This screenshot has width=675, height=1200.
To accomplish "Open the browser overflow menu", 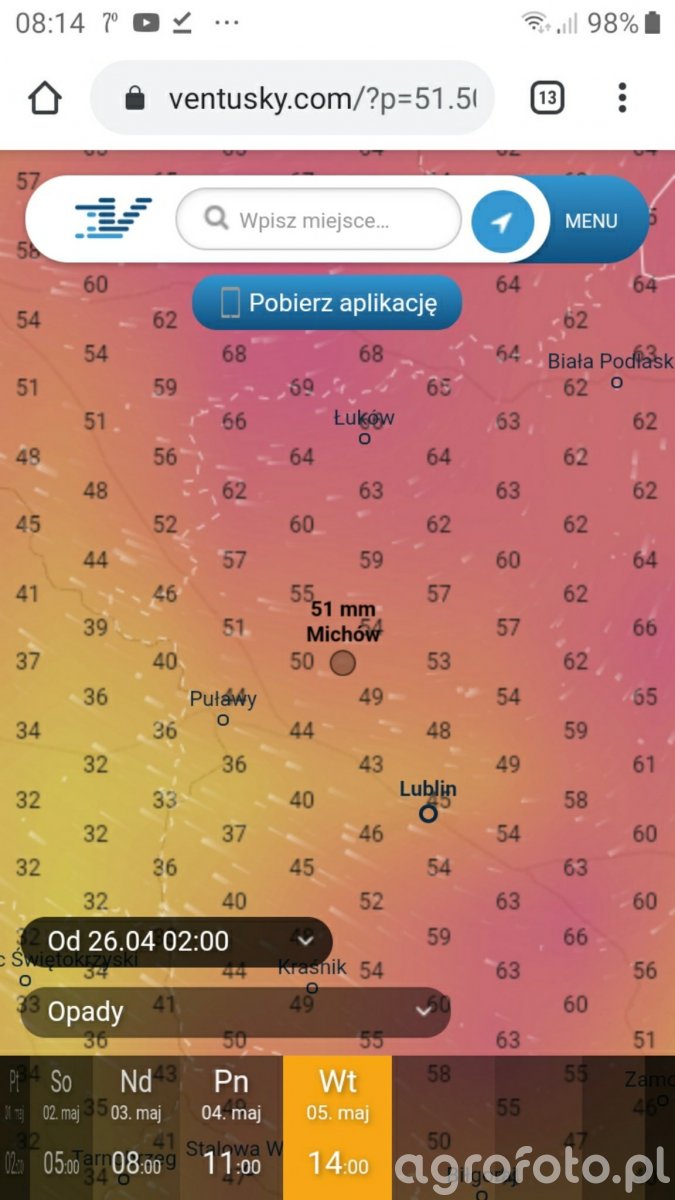I will [x=622, y=98].
